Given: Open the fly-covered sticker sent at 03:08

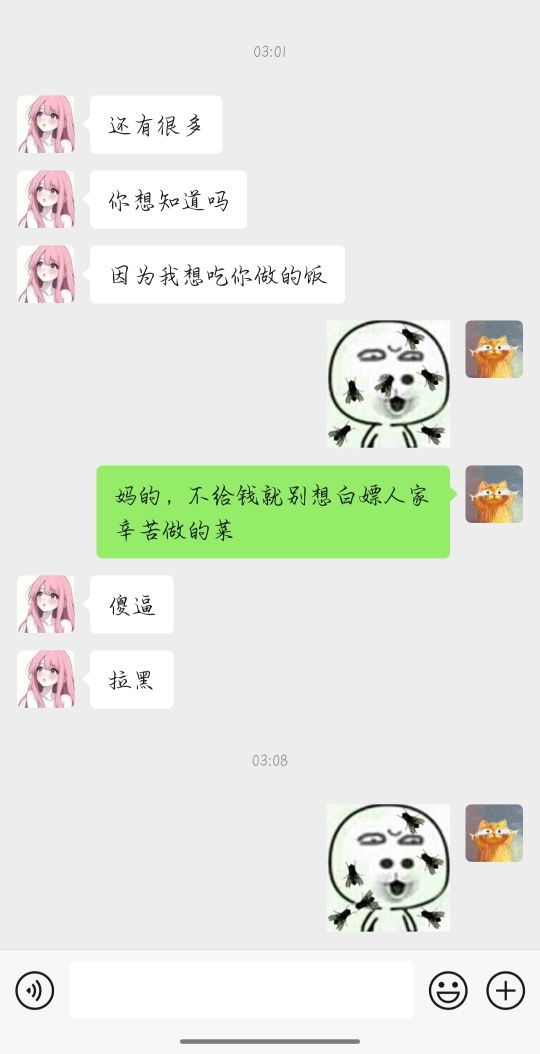Looking at the screenshot, I should coord(388,868).
